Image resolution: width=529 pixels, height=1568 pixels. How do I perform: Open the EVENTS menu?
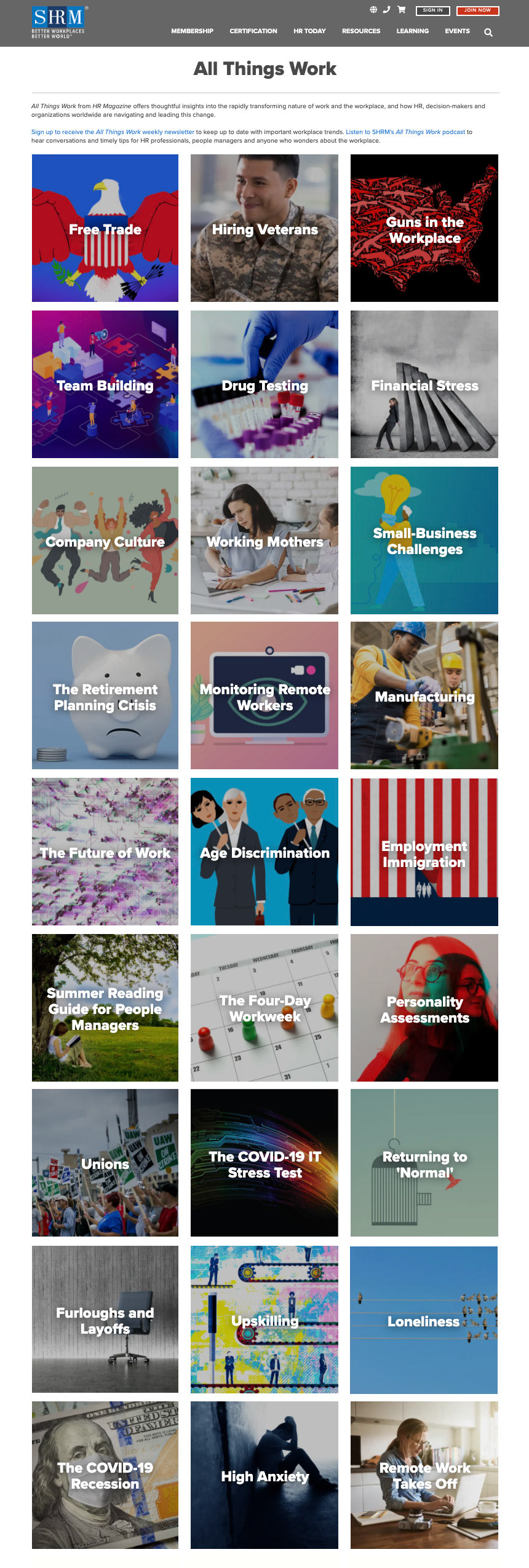(457, 31)
